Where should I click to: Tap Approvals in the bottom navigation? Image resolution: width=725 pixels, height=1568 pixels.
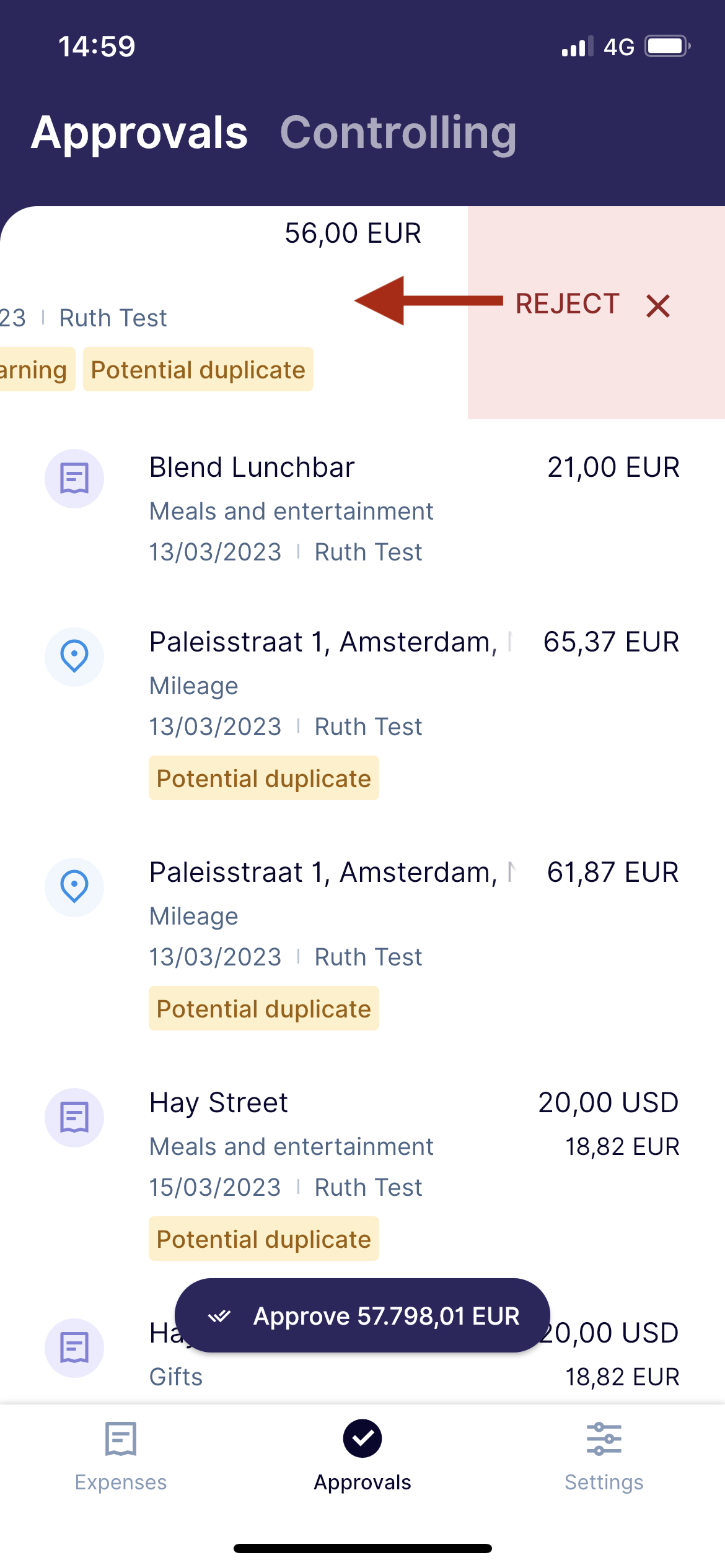coord(362,1456)
